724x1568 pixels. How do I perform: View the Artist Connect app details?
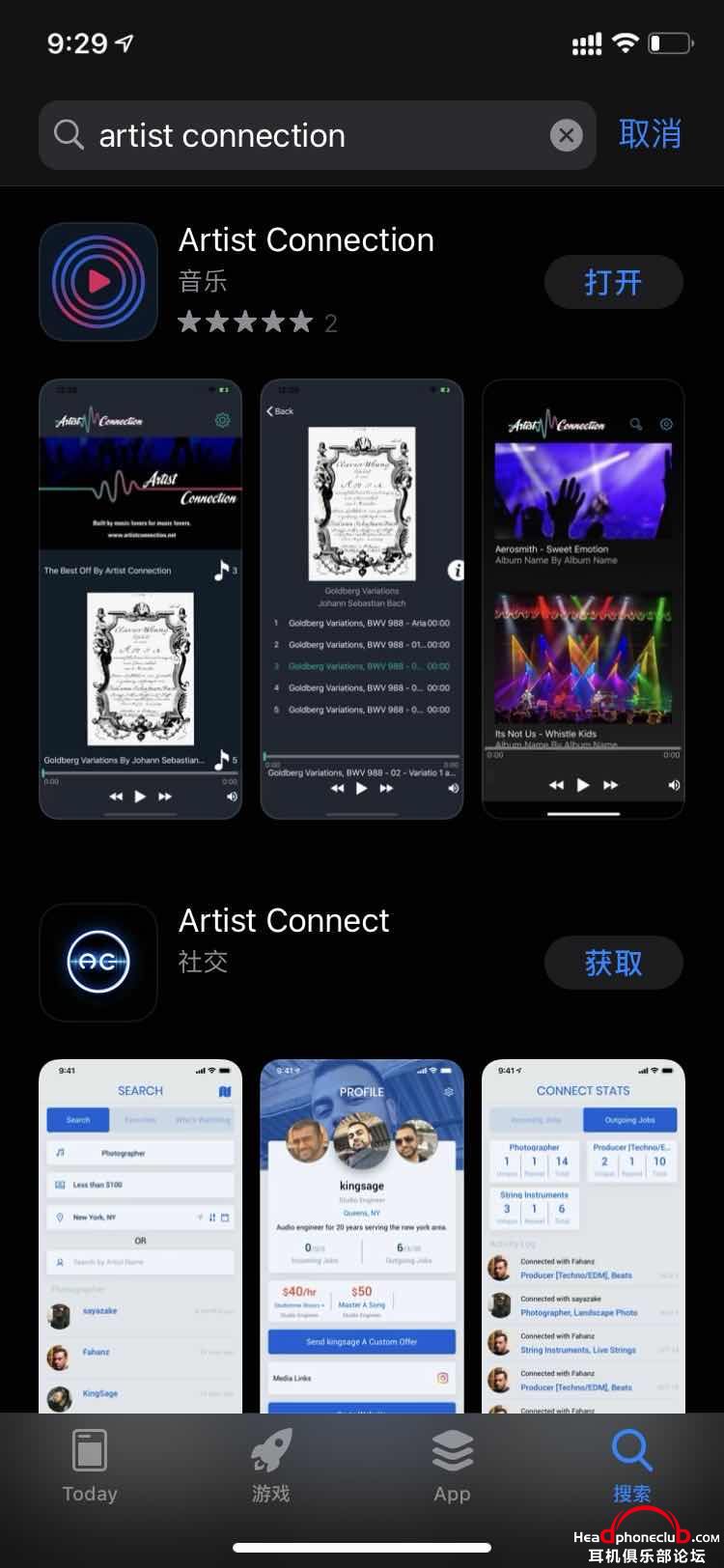point(284,921)
